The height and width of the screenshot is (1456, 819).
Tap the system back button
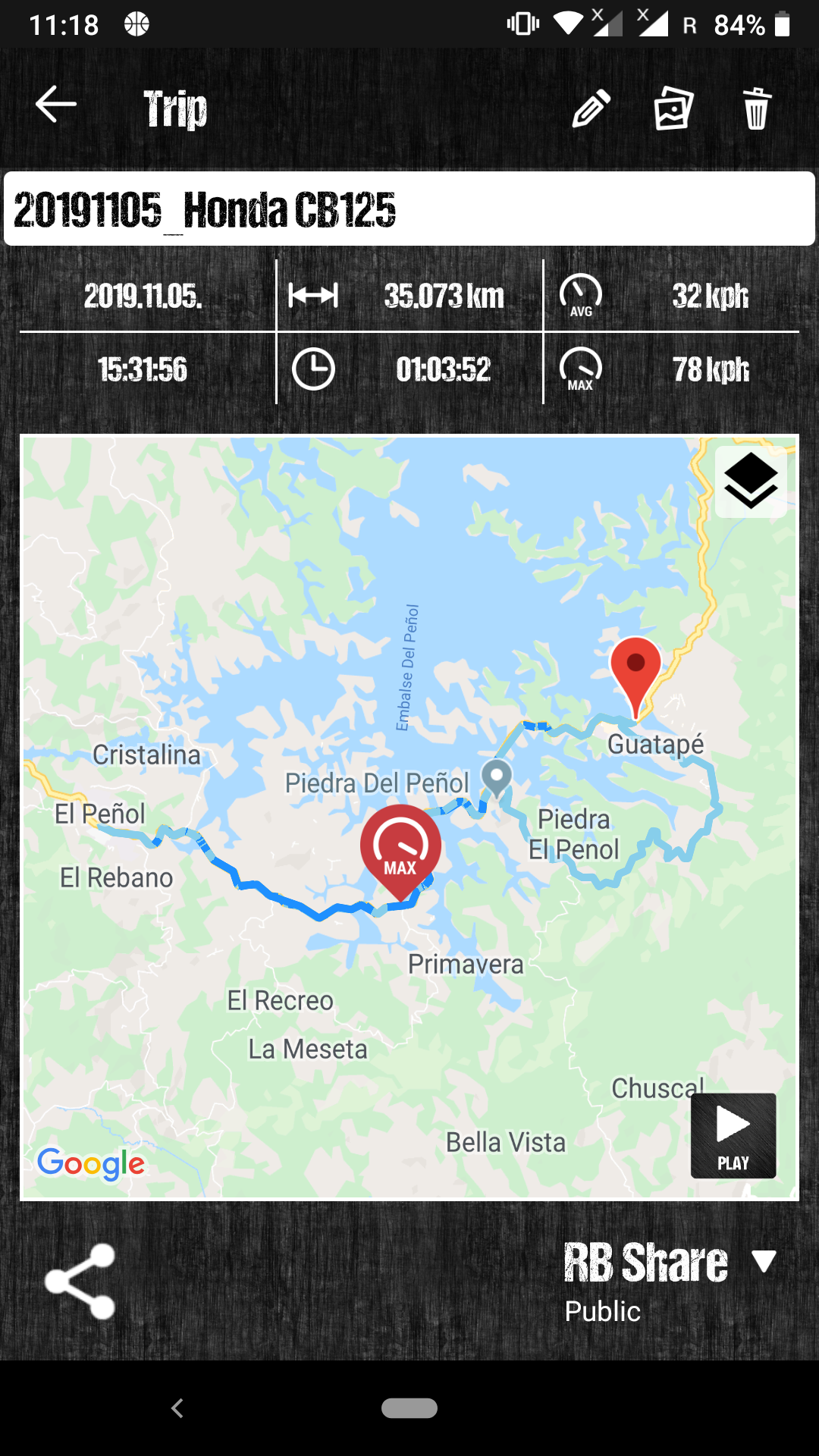pos(177,1408)
